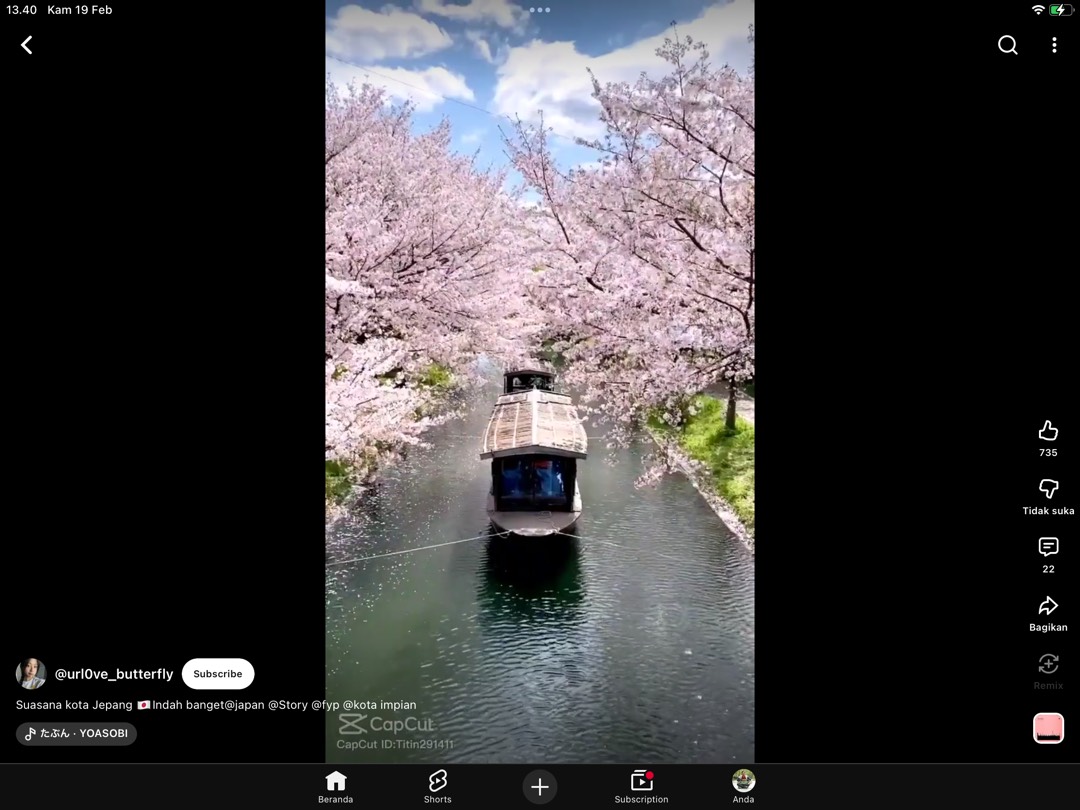This screenshot has height=810, width=1080.
Task: Open the three-dot overflow menu
Action: coord(1053,45)
